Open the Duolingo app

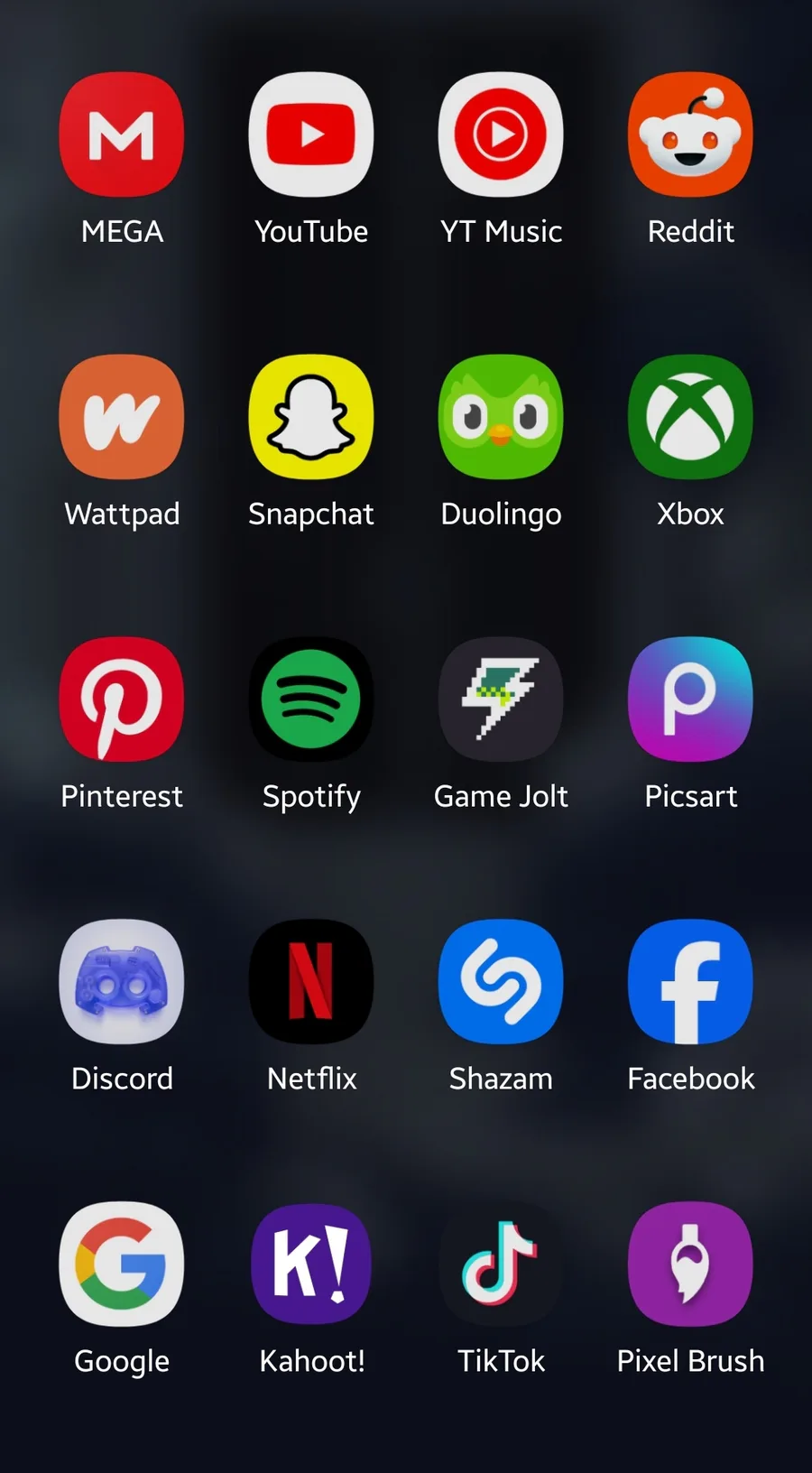point(501,417)
